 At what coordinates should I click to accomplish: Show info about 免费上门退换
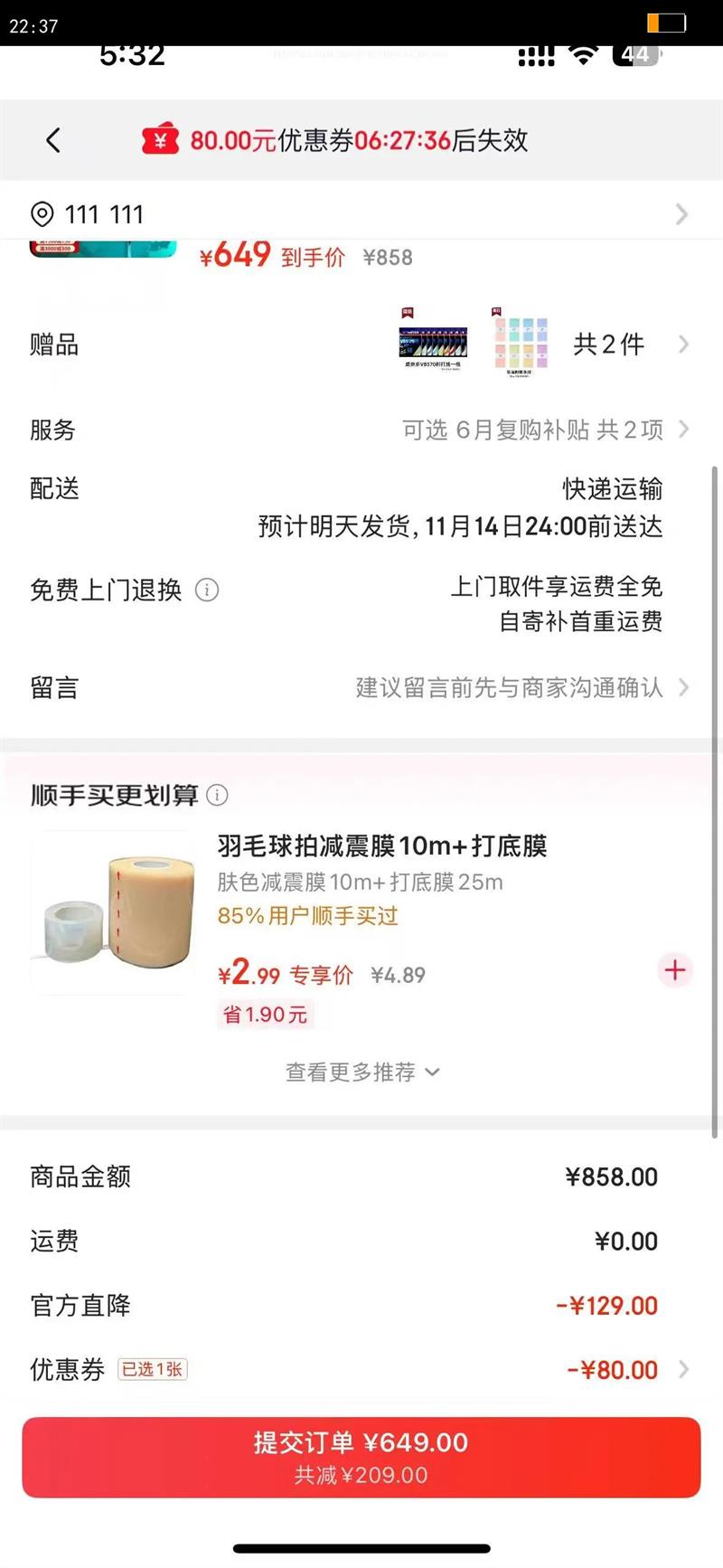(207, 590)
